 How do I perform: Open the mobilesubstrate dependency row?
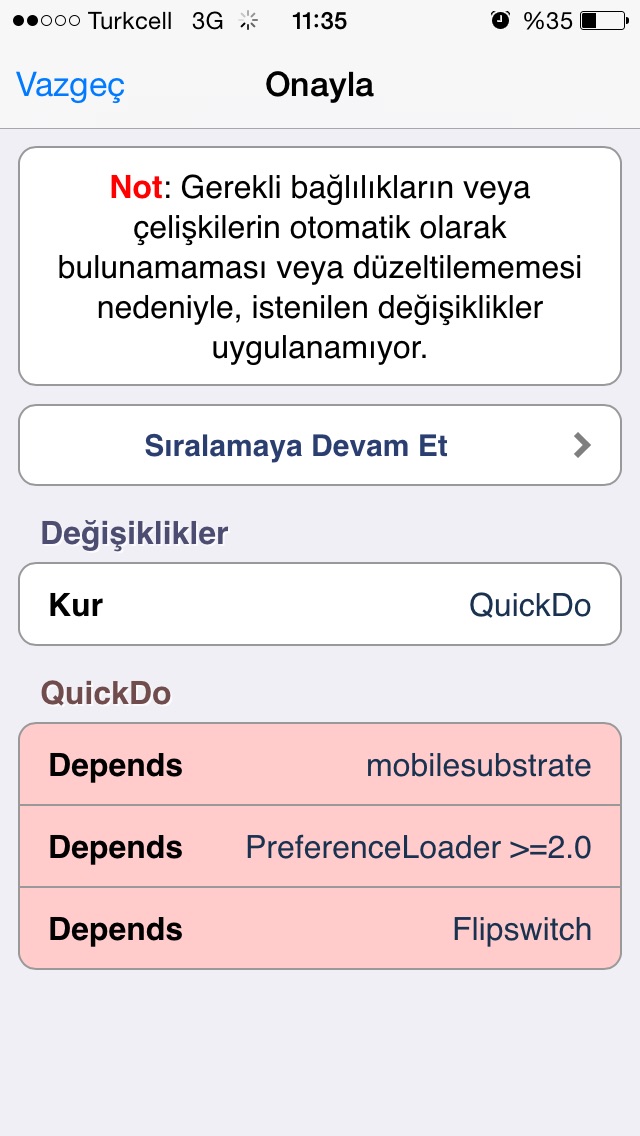(320, 764)
